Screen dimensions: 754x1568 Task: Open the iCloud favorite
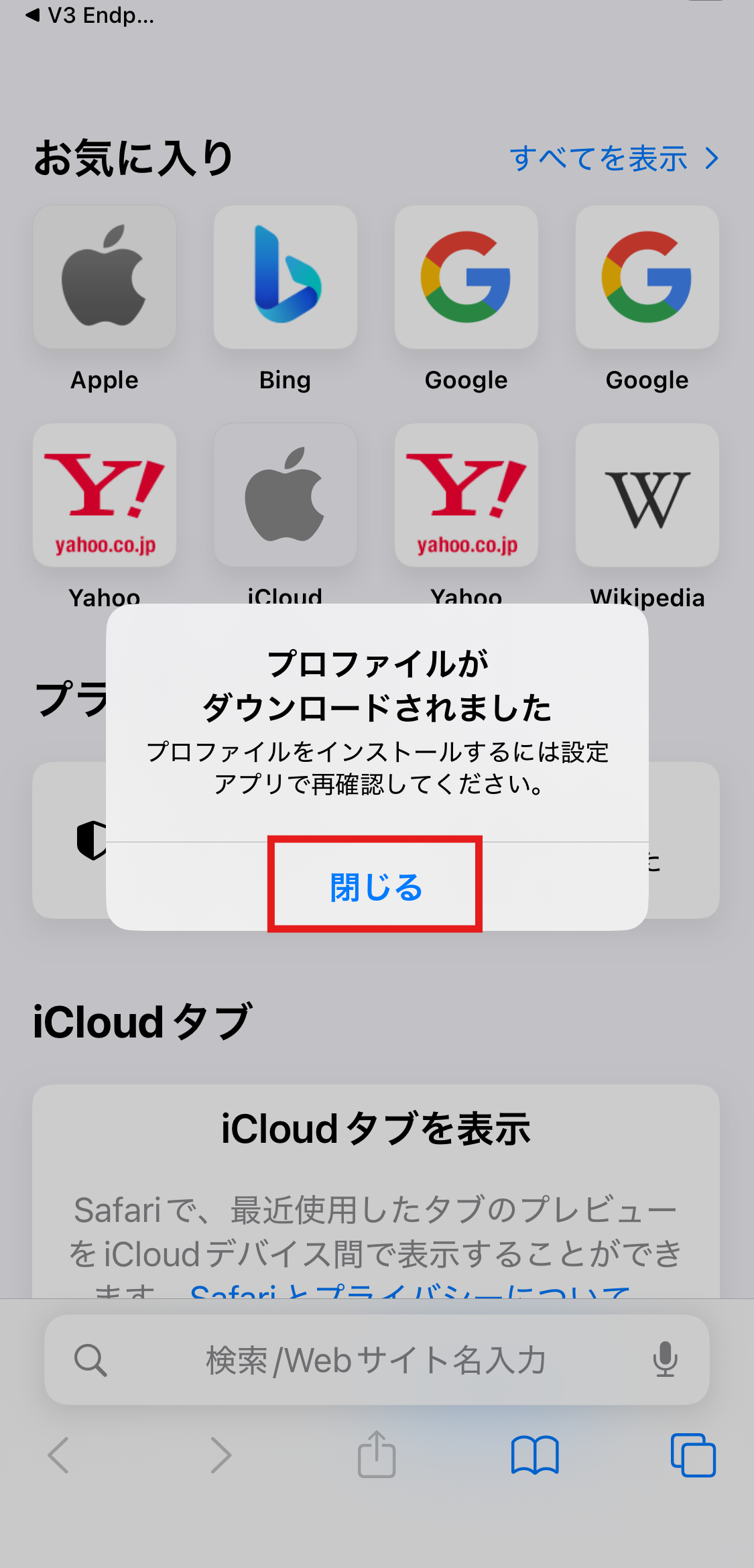(286, 495)
